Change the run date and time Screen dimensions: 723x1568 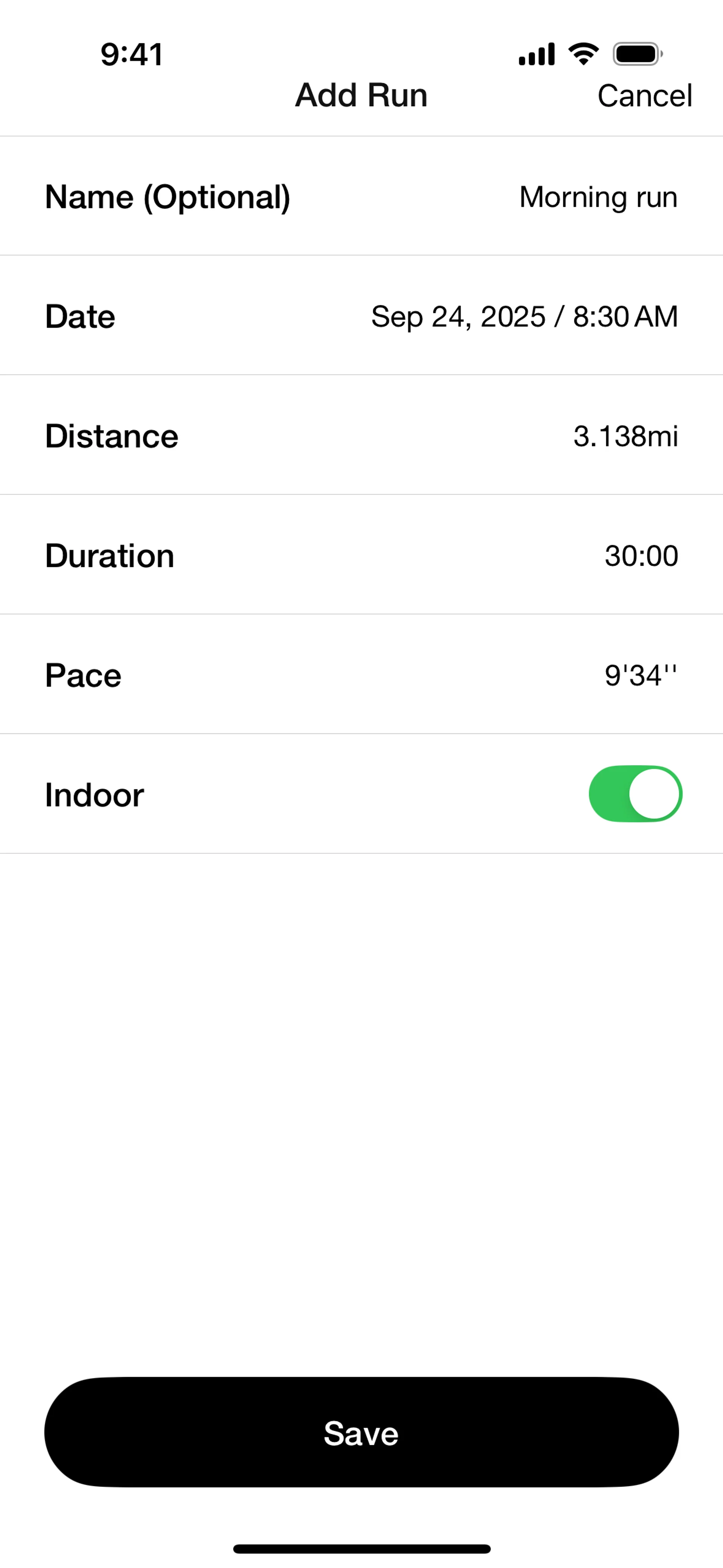point(524,316)
